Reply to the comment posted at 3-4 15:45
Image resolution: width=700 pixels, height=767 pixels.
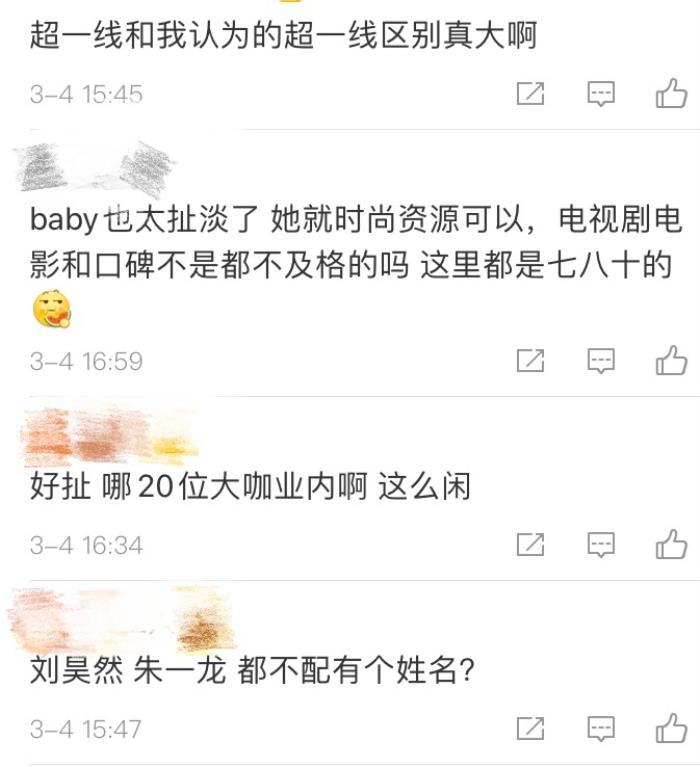pyautogui.click(x=600, y=94)
